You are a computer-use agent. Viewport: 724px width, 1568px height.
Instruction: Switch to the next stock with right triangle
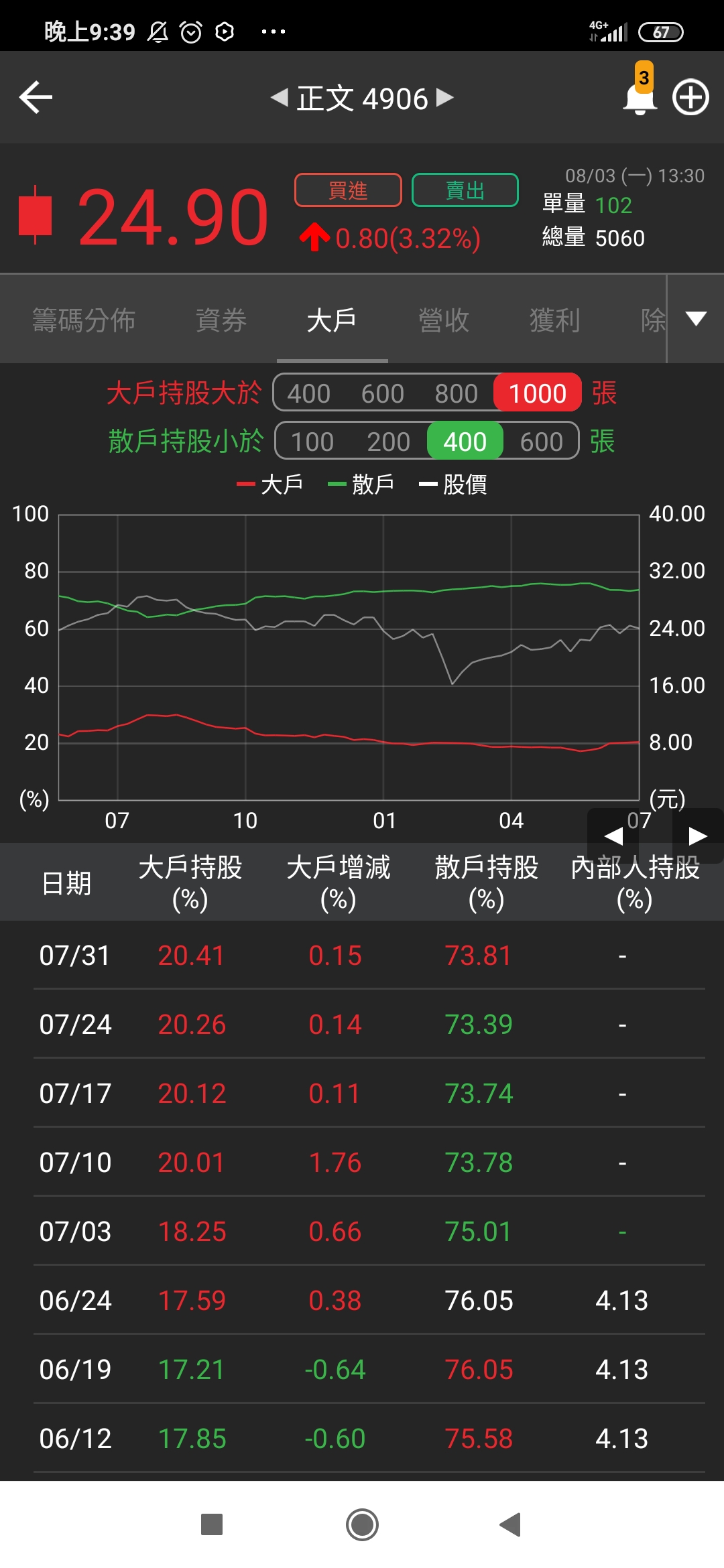pos(445,98)
